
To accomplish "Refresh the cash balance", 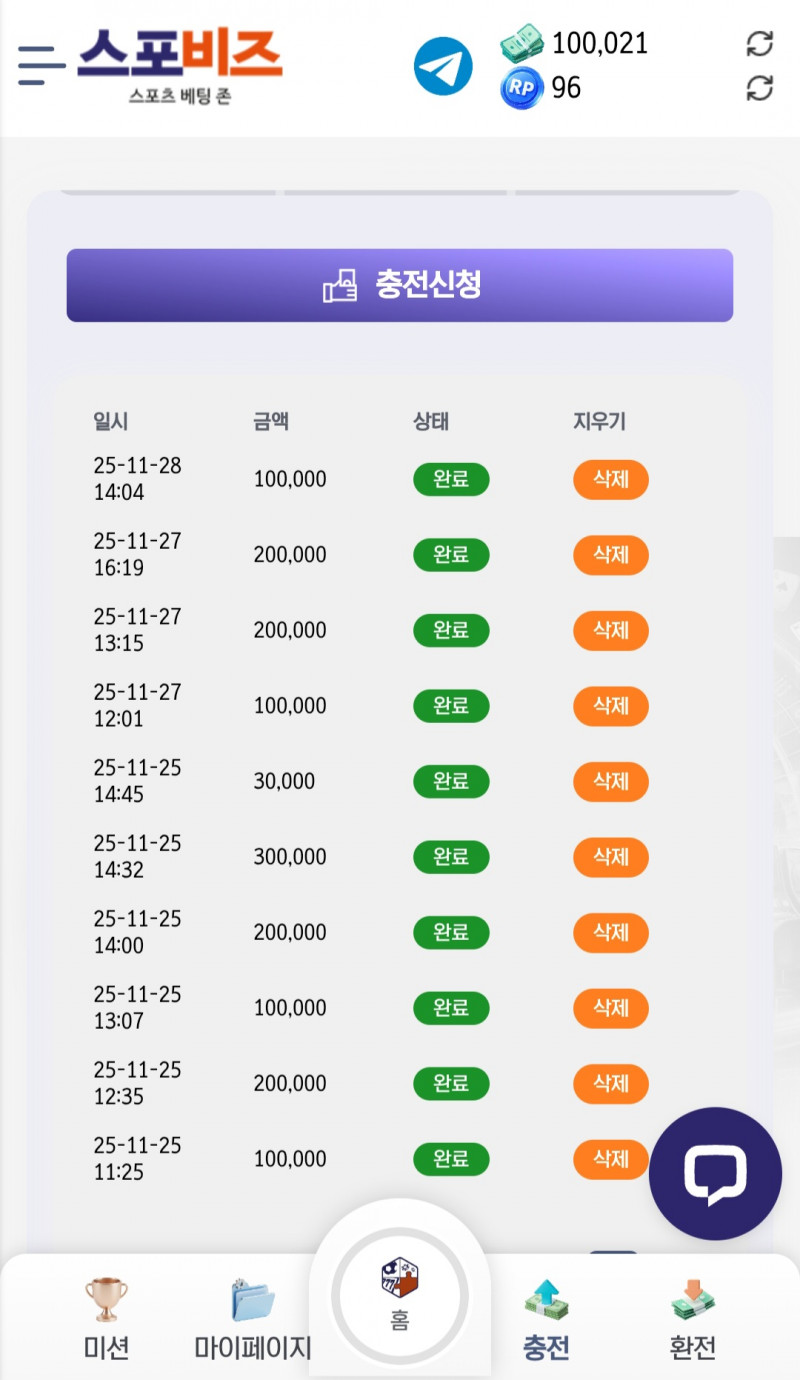I will [760, 44].
